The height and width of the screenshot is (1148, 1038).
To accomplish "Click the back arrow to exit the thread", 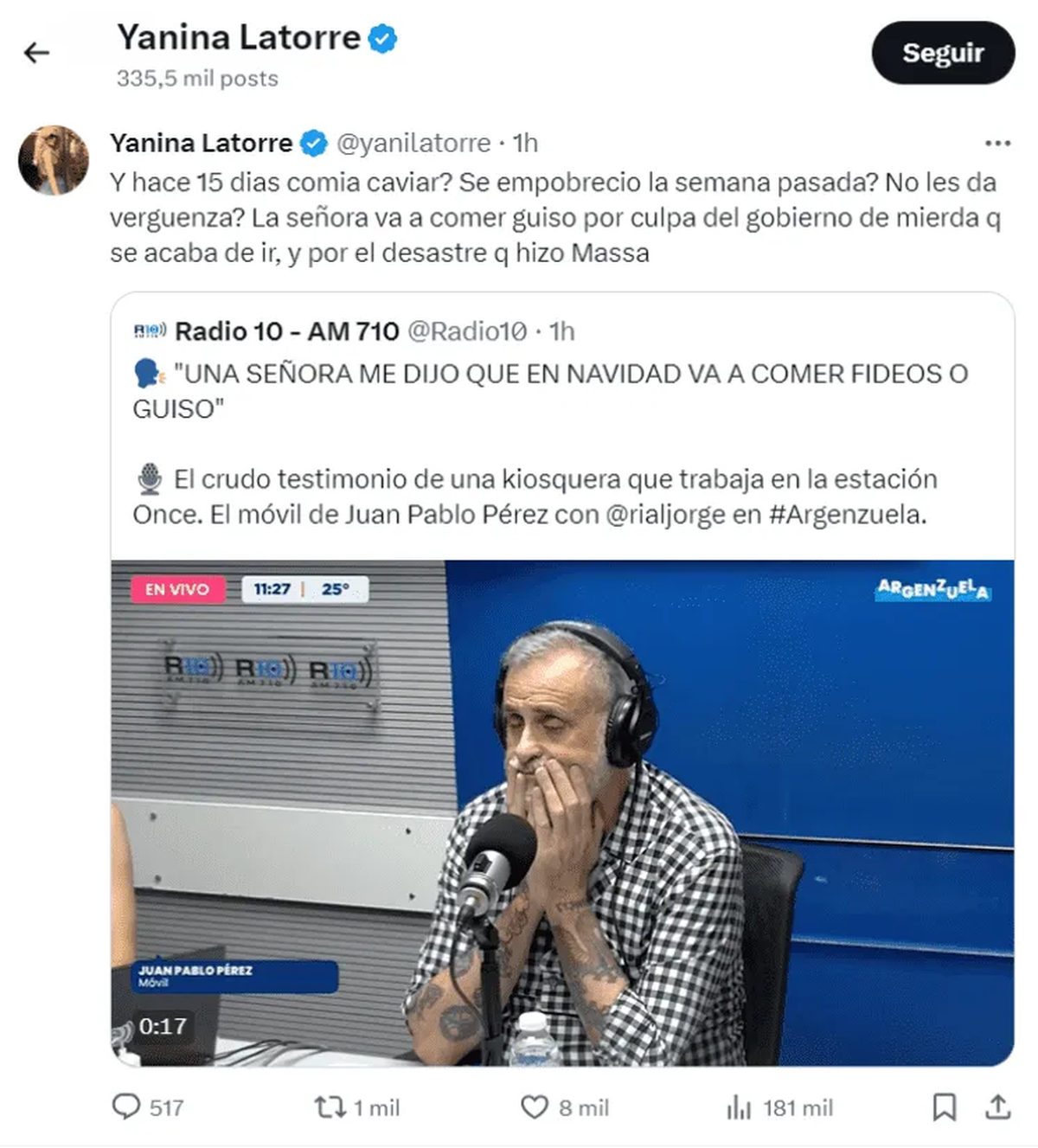I will coord(35,52).
